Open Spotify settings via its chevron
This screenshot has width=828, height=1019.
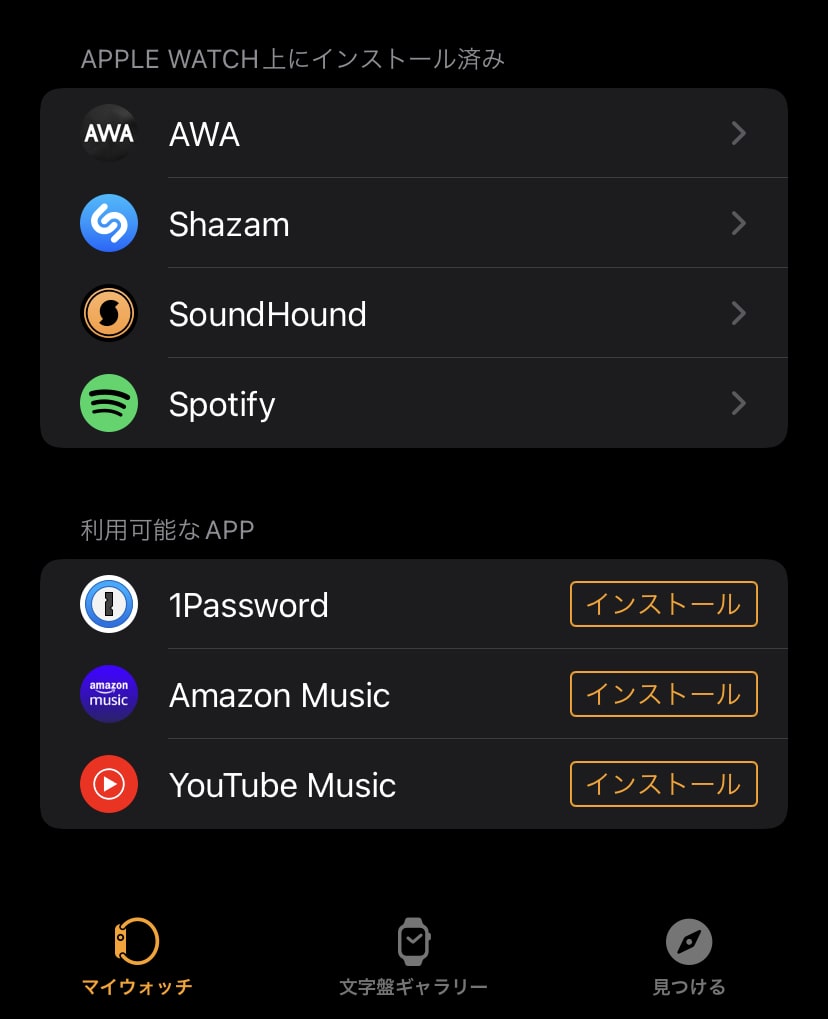738,403
